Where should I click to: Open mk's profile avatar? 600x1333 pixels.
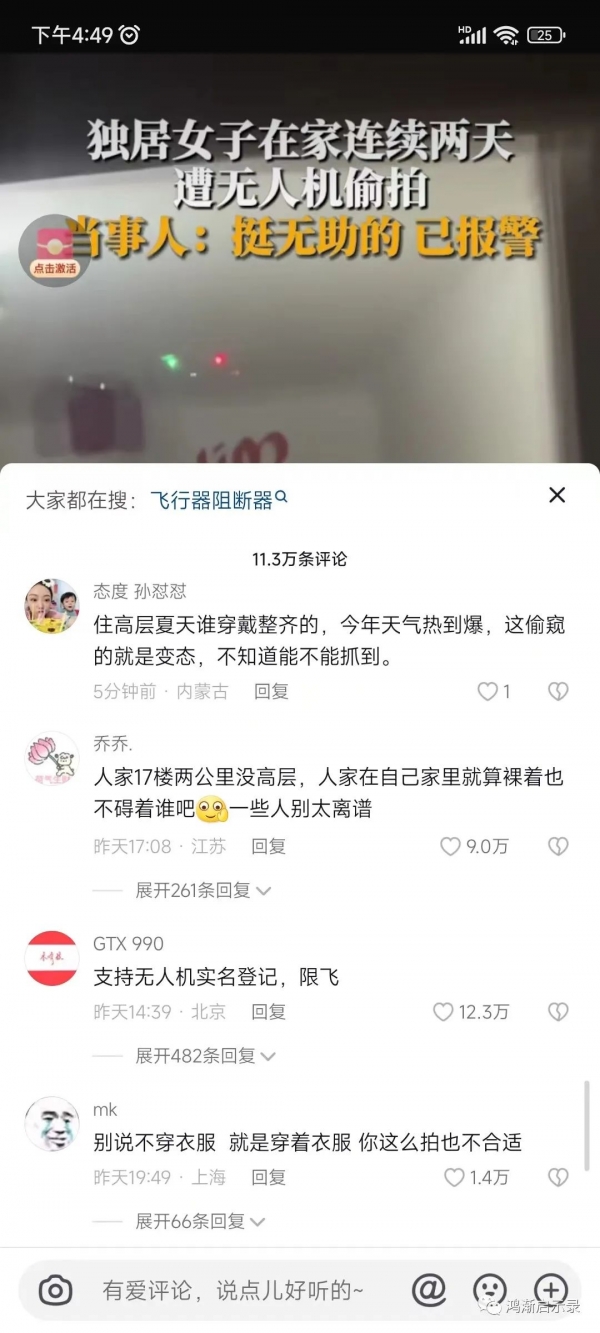[51, 1123]
